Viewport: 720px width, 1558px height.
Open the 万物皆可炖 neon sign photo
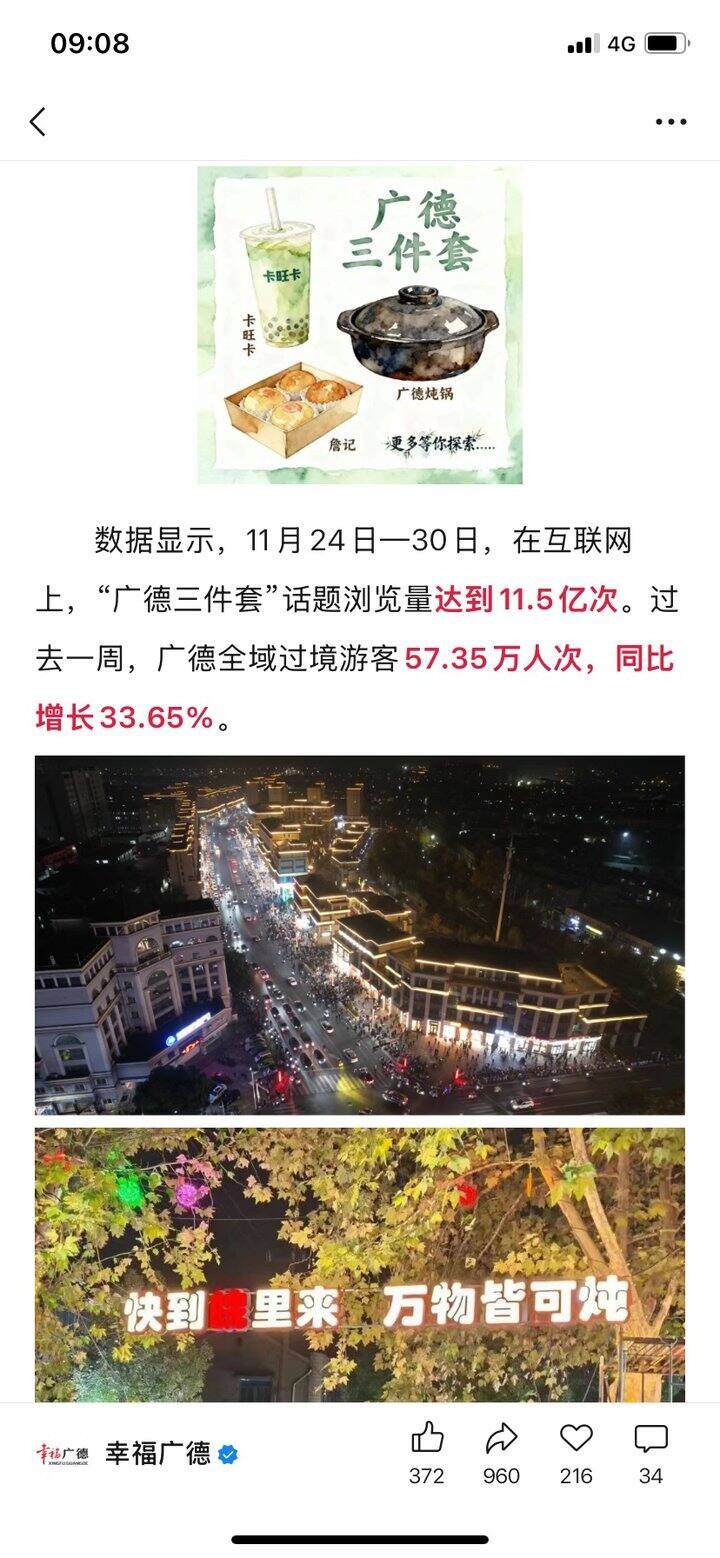360,1265
